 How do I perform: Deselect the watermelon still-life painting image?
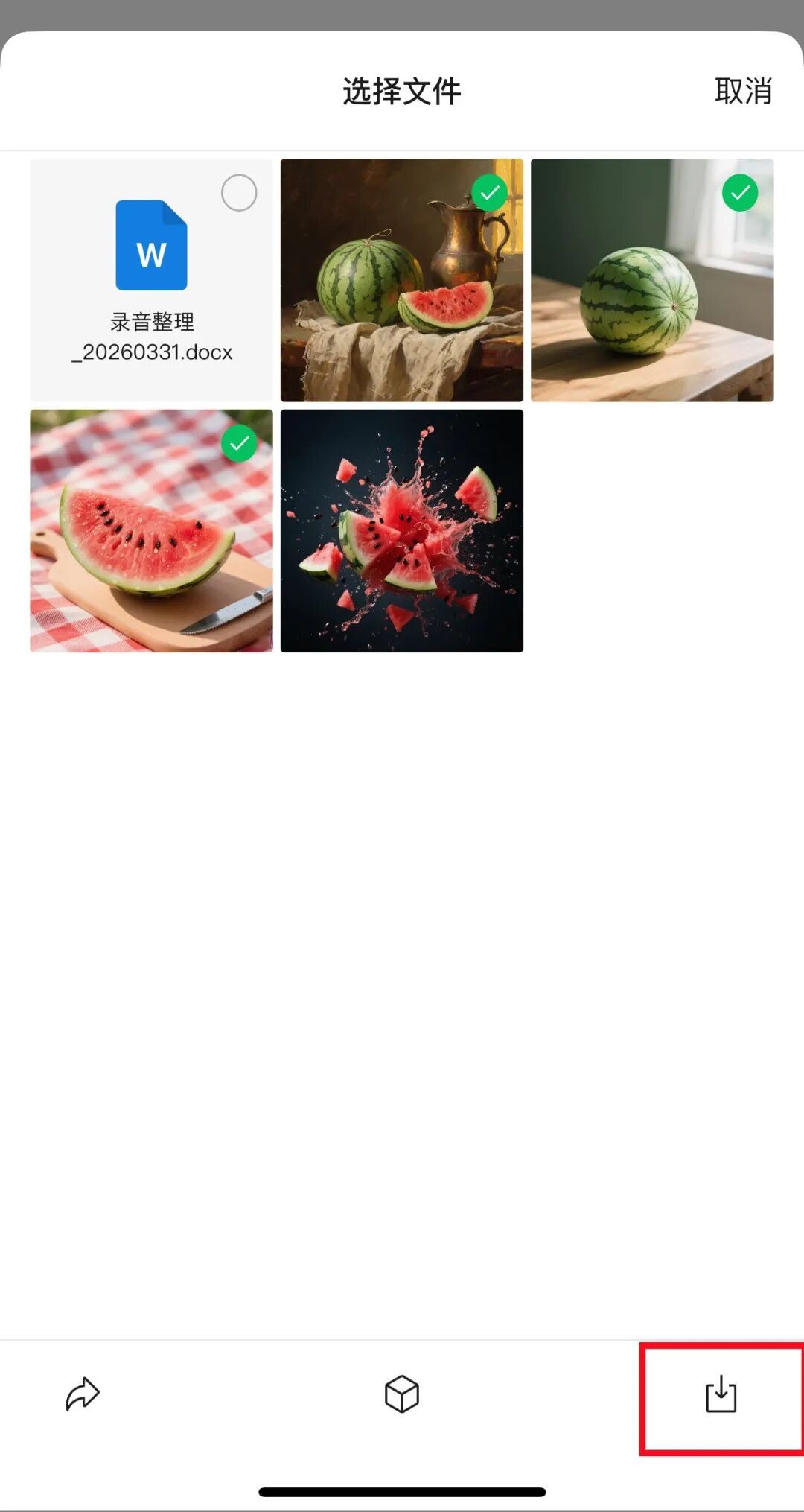point(489,193)
